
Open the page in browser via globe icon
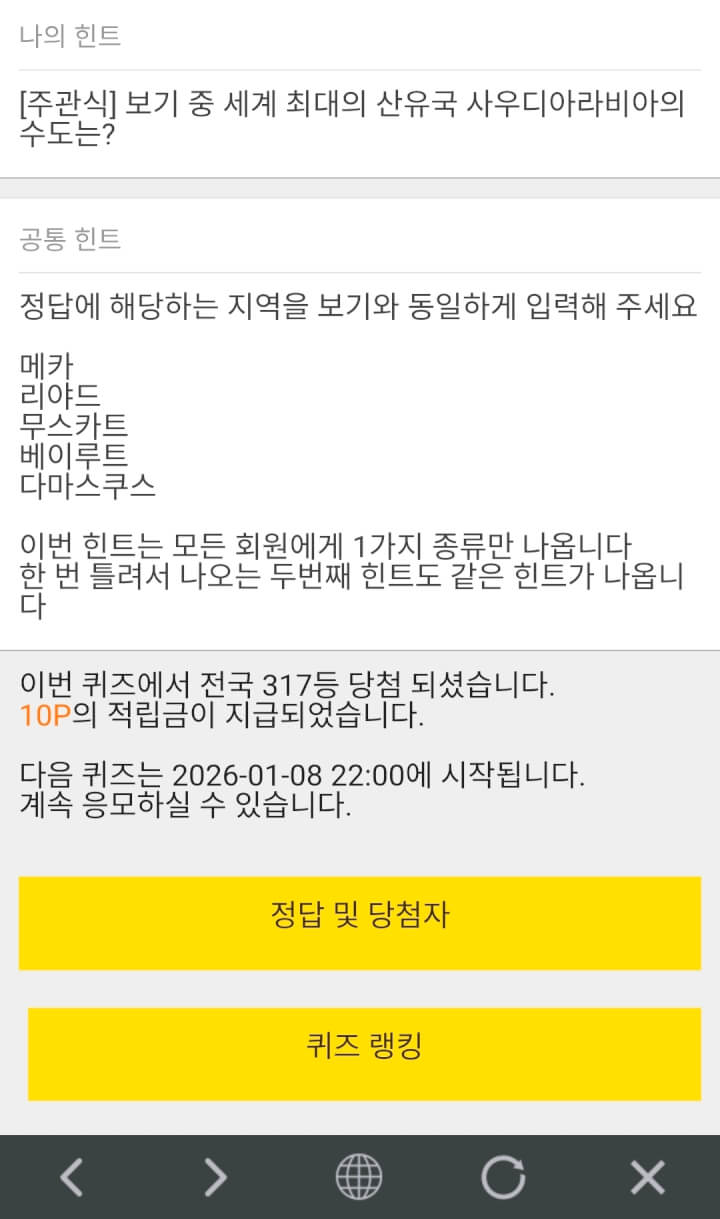[x=359, y=1177]
